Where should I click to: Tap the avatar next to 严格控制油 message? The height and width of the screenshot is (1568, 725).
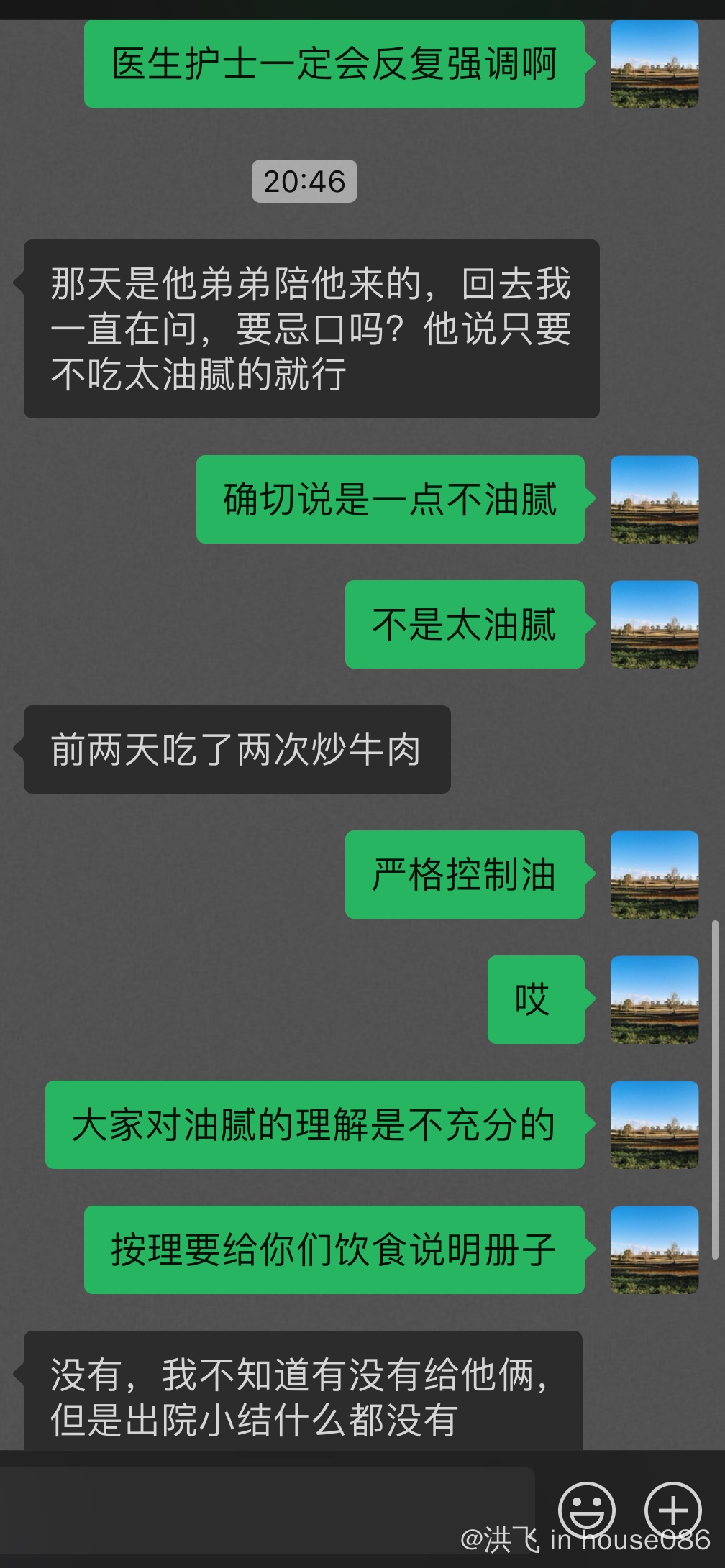(x=654, y=874)
